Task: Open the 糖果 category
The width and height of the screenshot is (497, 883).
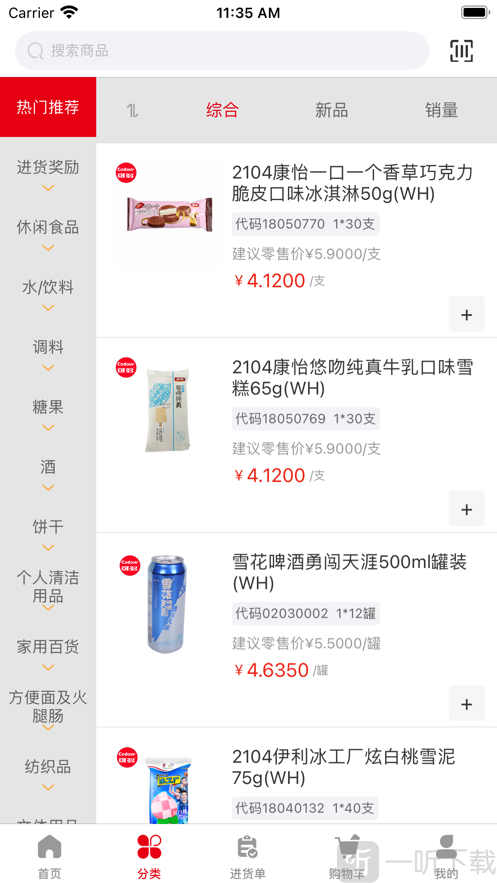Action: coord(48,414)
